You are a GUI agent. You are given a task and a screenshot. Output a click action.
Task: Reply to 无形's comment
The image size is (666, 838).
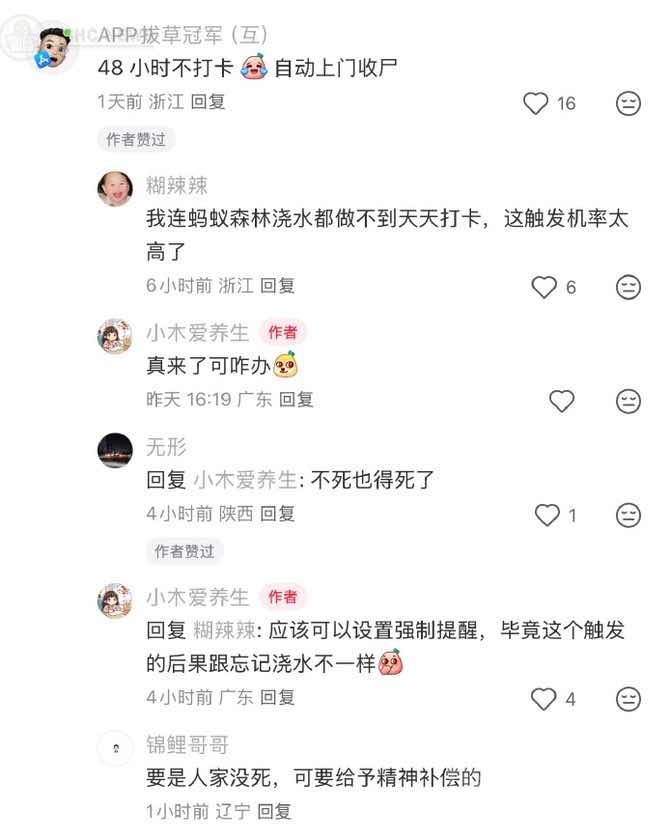[x=277, y=513]
